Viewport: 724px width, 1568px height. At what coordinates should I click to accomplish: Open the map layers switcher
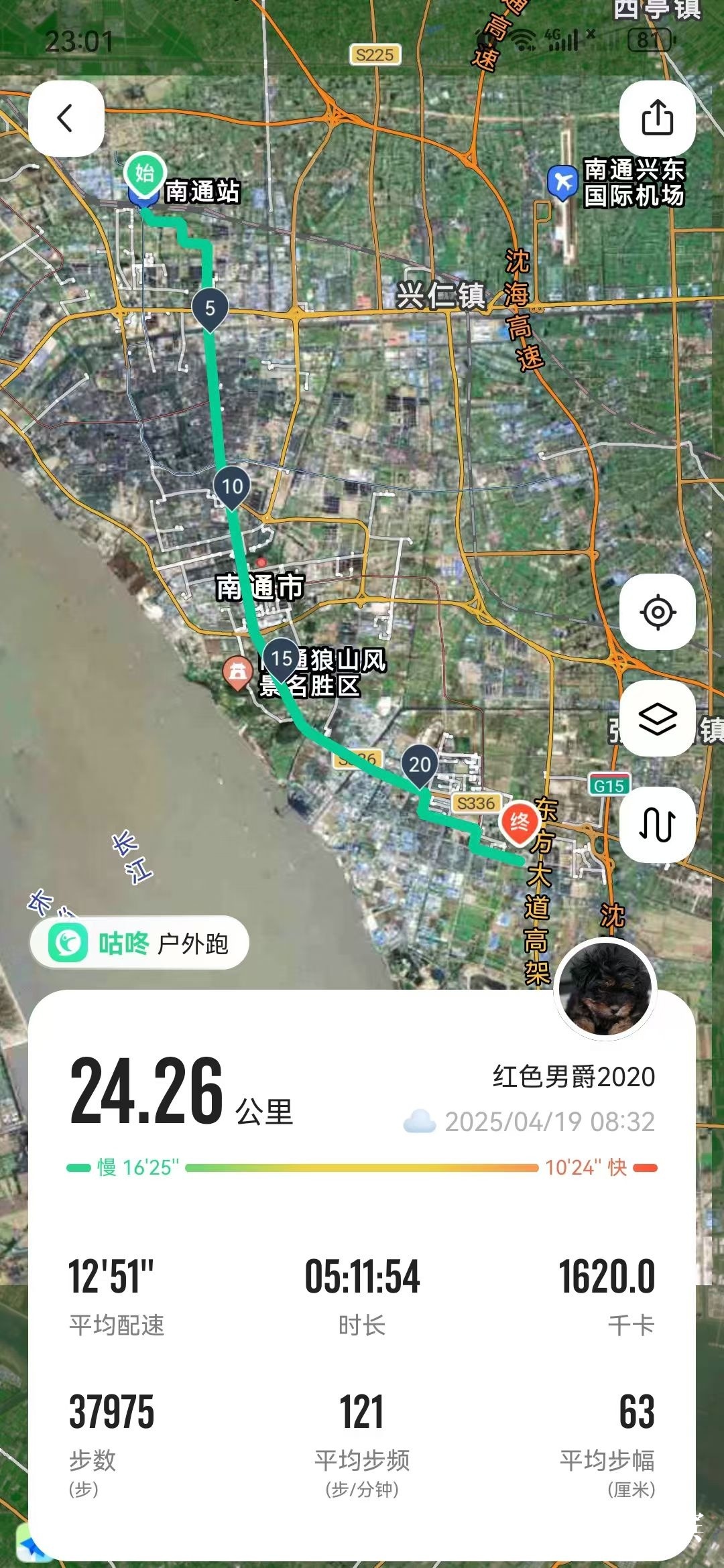657,718
